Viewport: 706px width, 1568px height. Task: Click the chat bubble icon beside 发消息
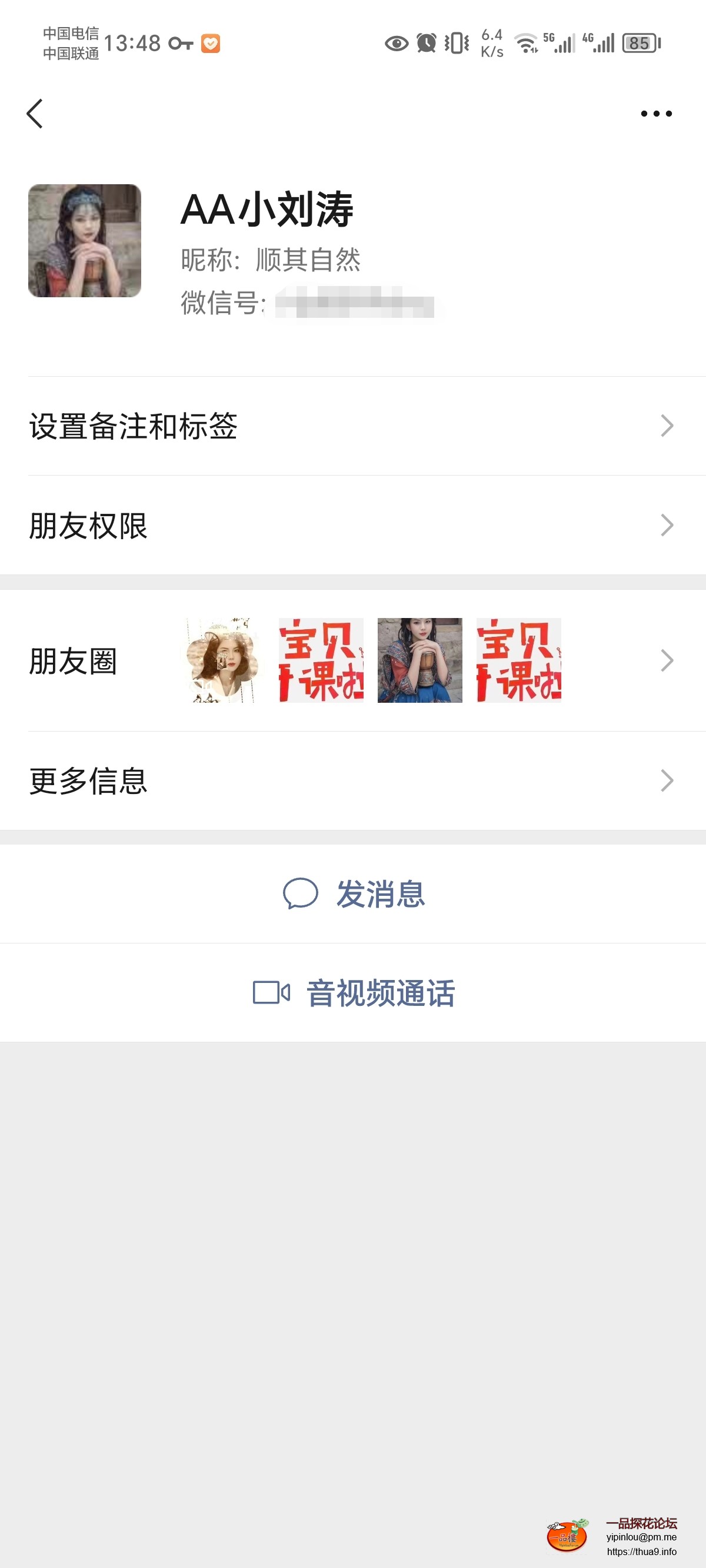pyautogui.click(x=302, y=893)
